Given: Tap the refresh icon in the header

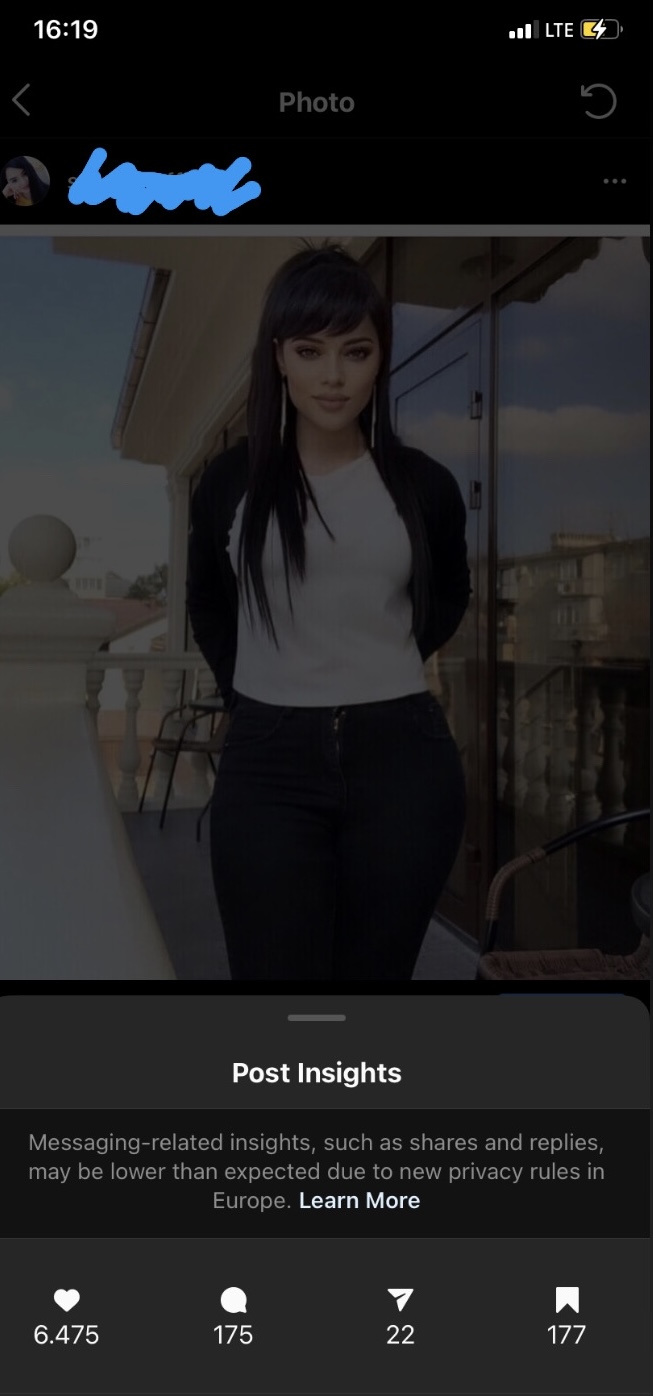Looking at the screenshot, I should coord(598,101).
